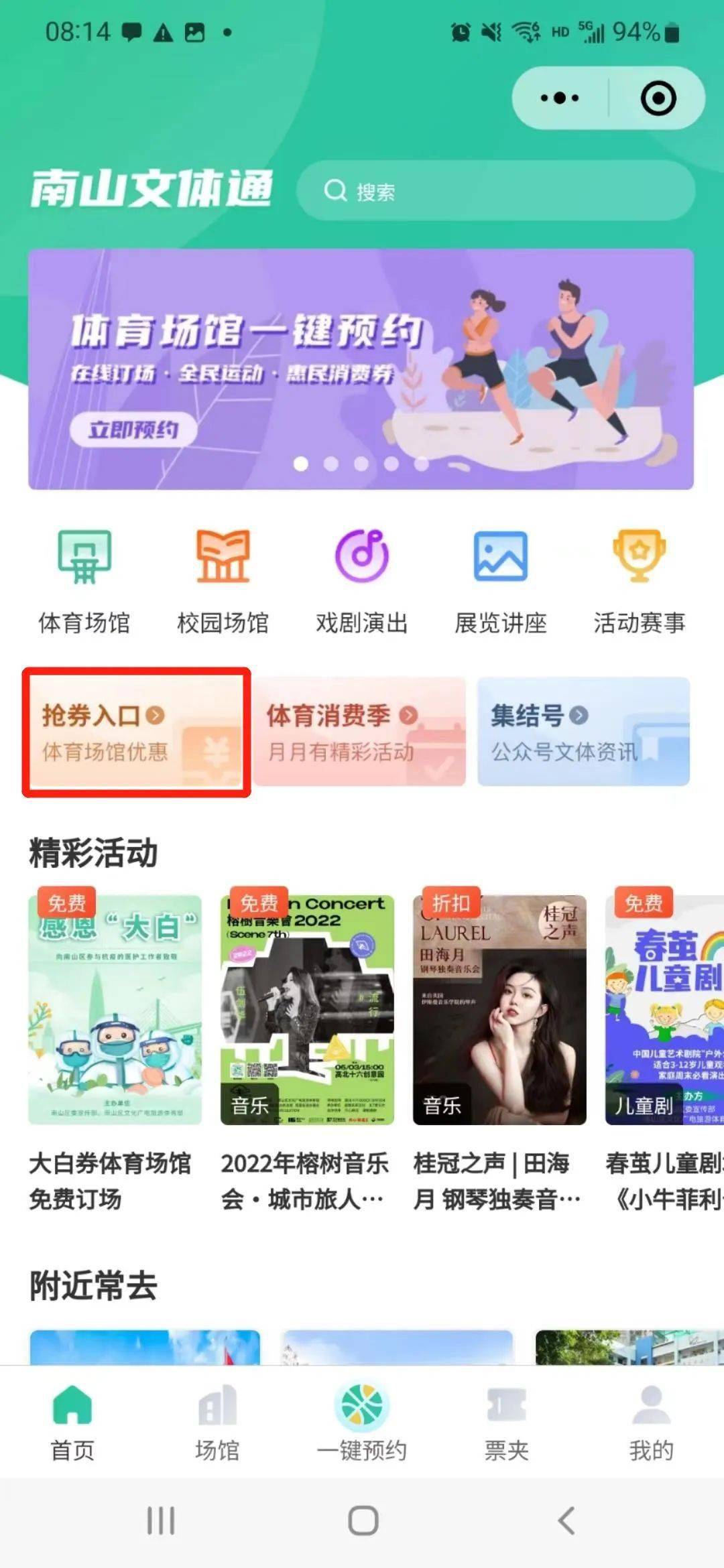The image size is (724, 1568).
Task: Enter 抢券入口 for venue coupons
Action: (x=137, y=732)
